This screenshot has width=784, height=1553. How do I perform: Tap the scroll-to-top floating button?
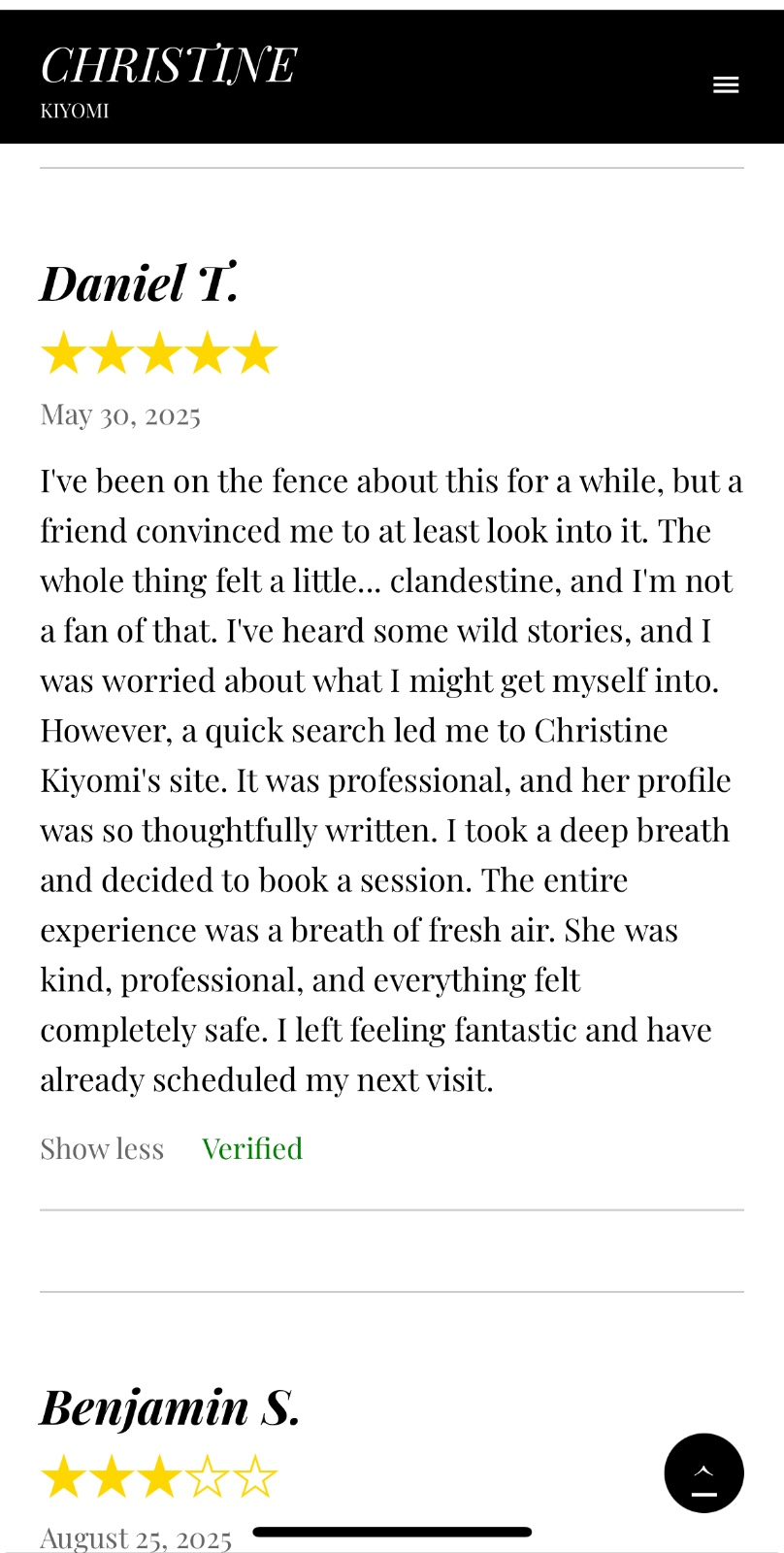[x=703, y=1472]
